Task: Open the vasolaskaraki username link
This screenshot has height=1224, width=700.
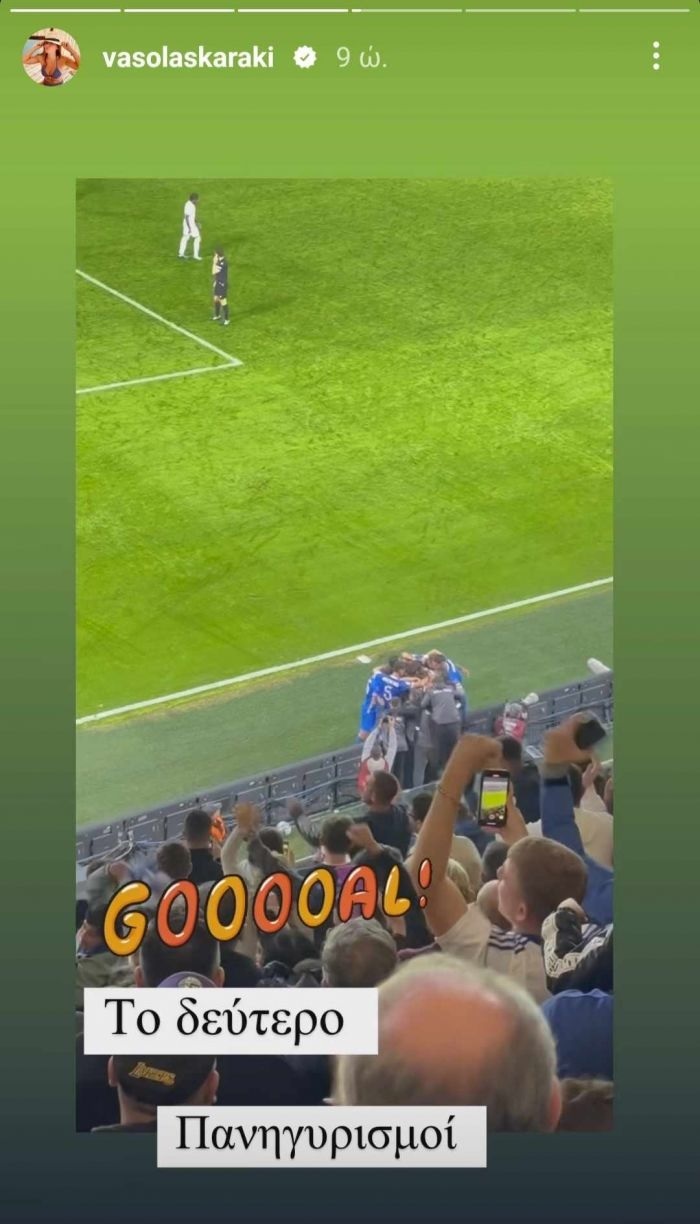Action: click(x=187, y=58)
